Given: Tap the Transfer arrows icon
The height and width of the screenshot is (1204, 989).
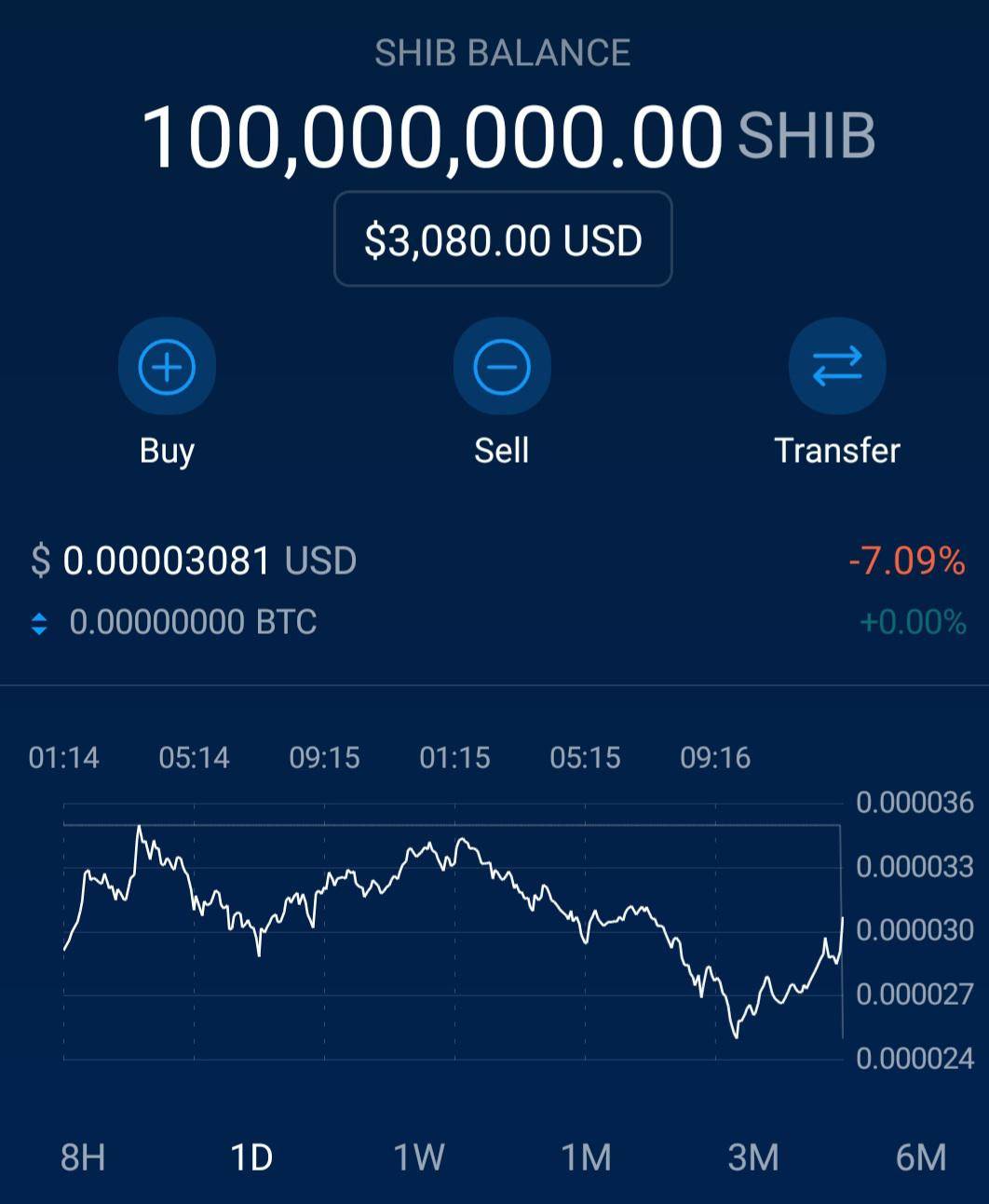Looking at the screenshot, I should [837, 366].
